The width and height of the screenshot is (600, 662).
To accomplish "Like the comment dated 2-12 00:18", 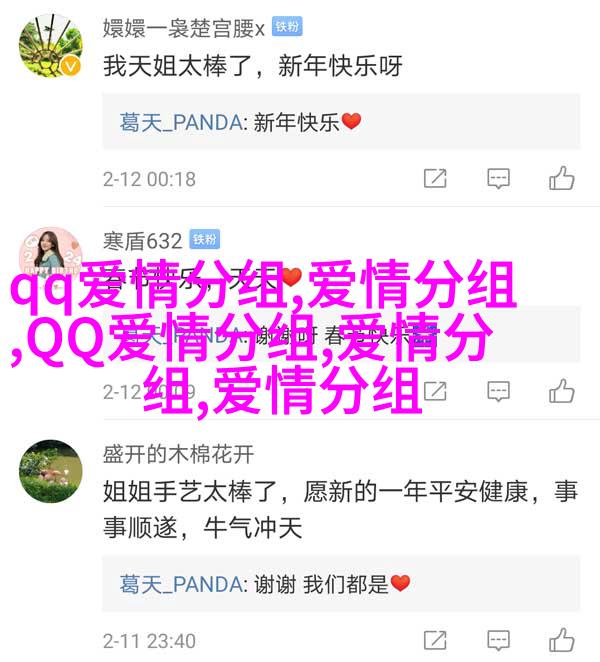I will [561, 179].
